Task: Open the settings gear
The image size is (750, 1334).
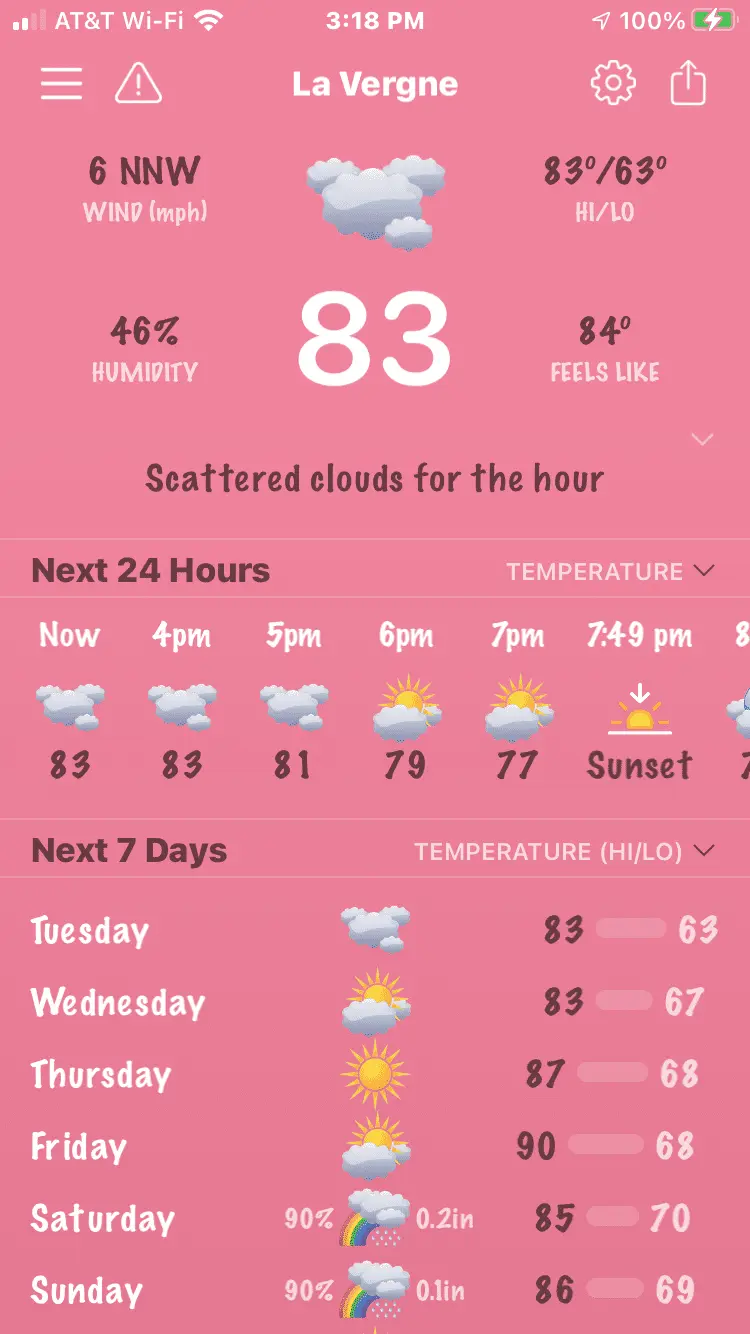Action: click(x=613, y=84)
